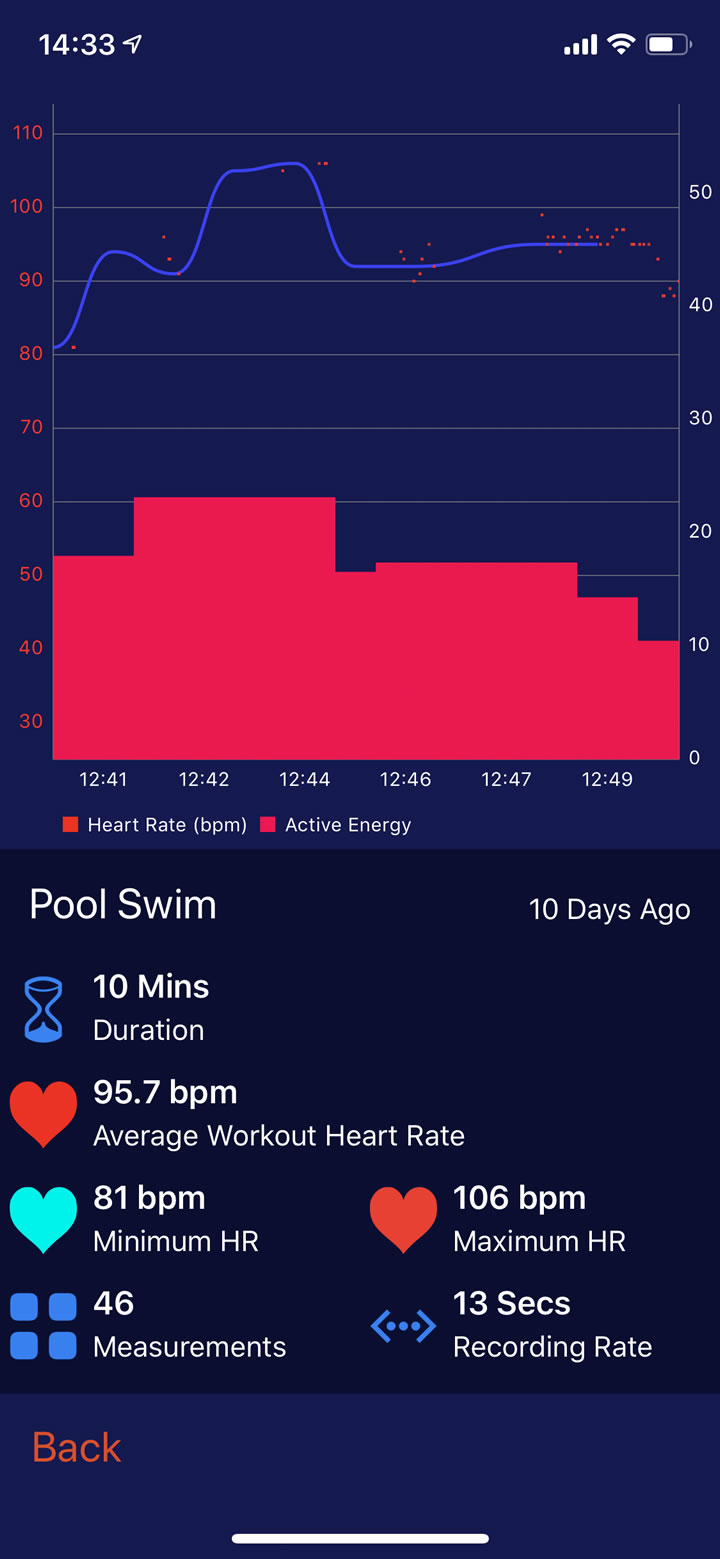Toggle the Heart Rate (bpm) legend entry
720x1559 pixels.
(155, 825)
